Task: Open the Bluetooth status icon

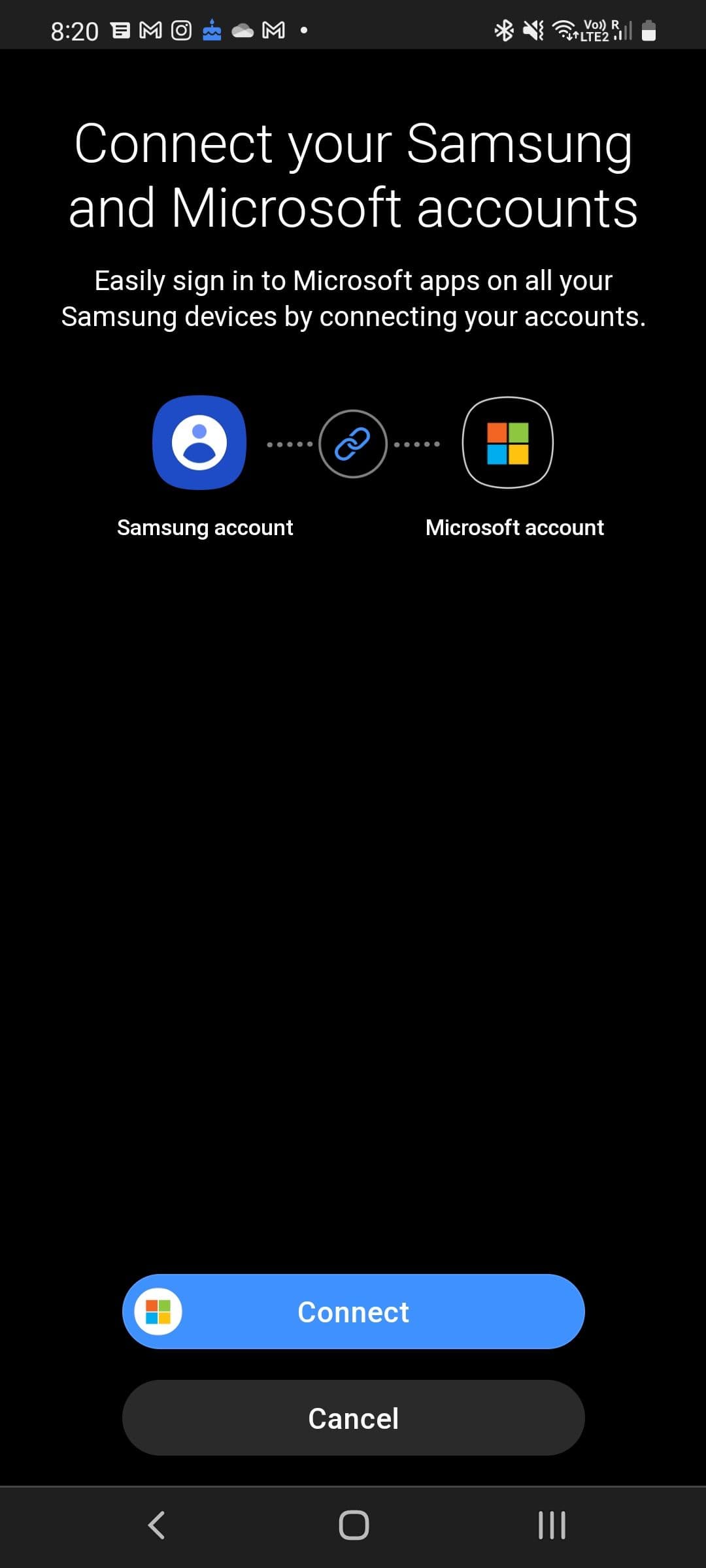Action: click(504, 30)
